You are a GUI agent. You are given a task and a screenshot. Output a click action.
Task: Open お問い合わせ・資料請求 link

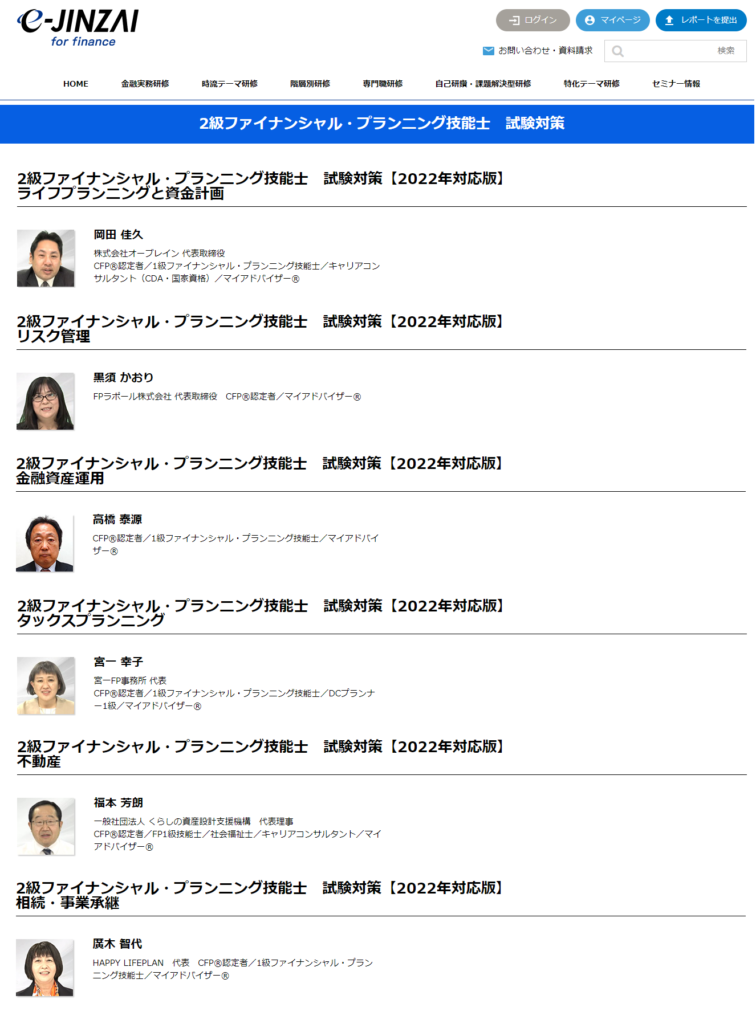[x=537, y=50]
